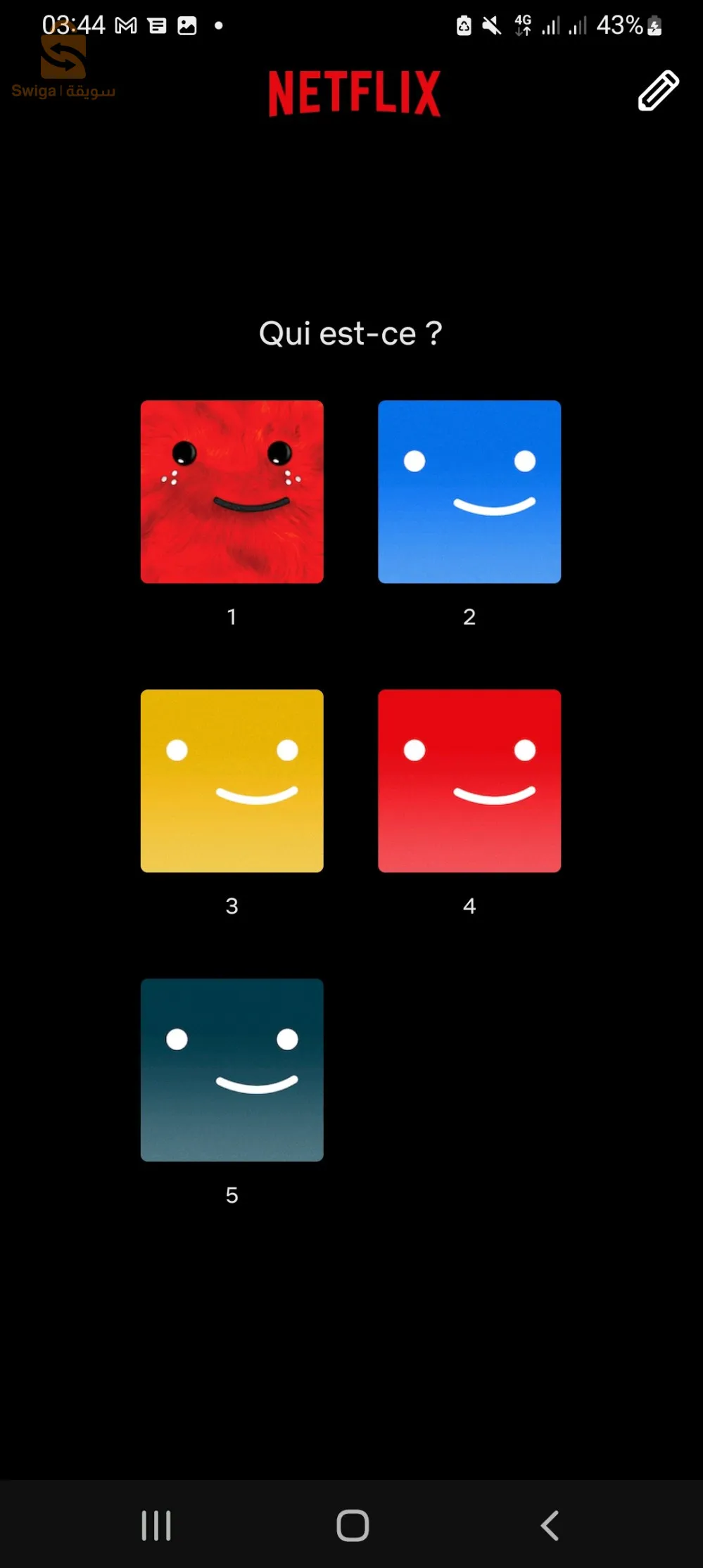
Task: Tap the pencil icon to edit profiles
Action: click(658, 91)
